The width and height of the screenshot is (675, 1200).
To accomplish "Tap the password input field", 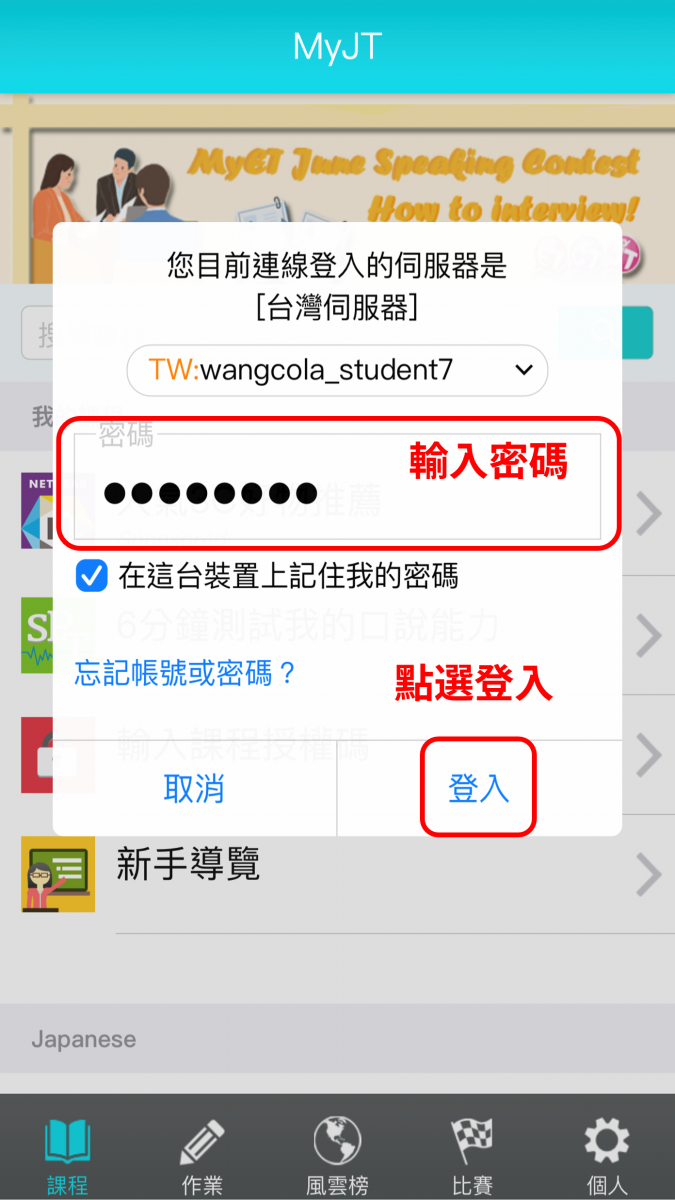I will click(x=335, y=493).
